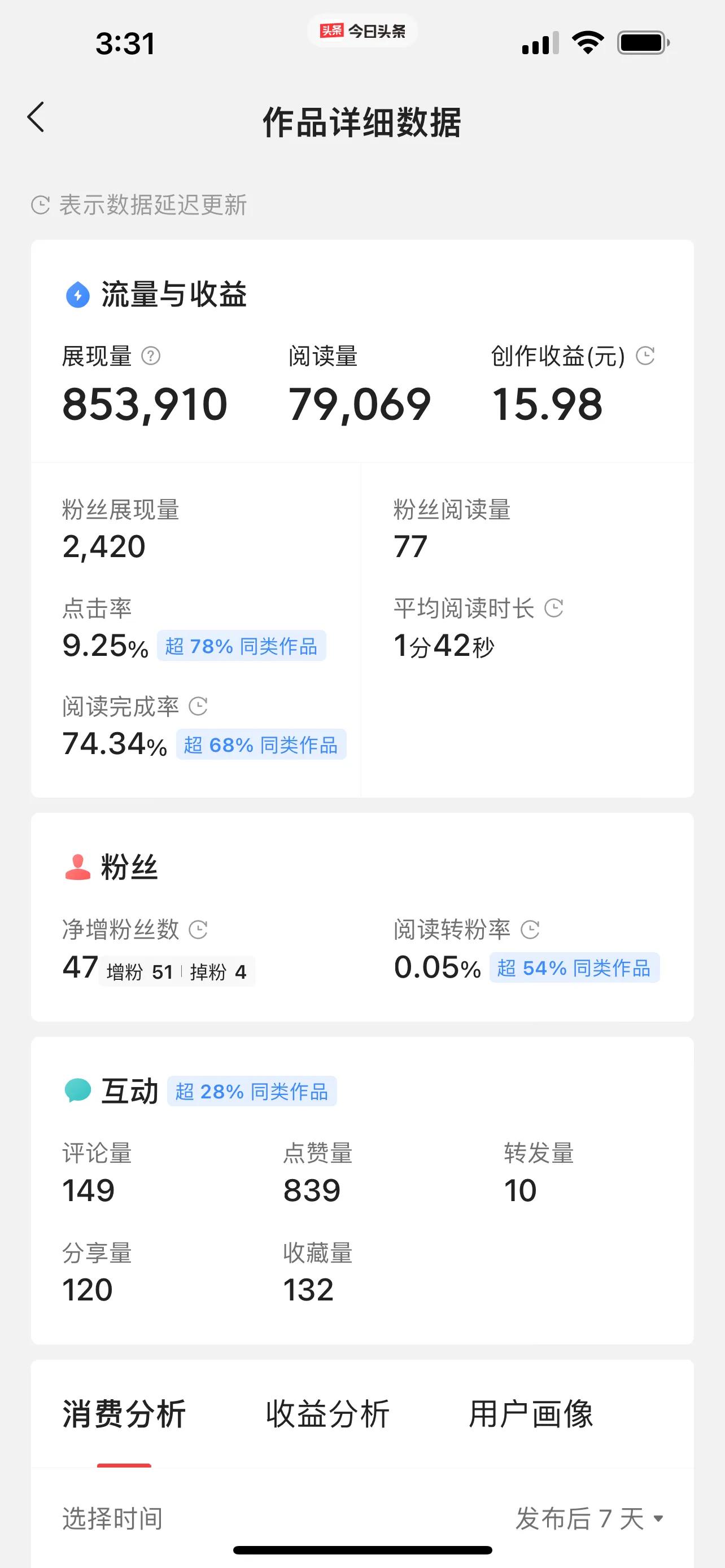Click the clock icon next to 净增粉丝数
This screenshot has height=1568, width=725.
click(198, 930)
